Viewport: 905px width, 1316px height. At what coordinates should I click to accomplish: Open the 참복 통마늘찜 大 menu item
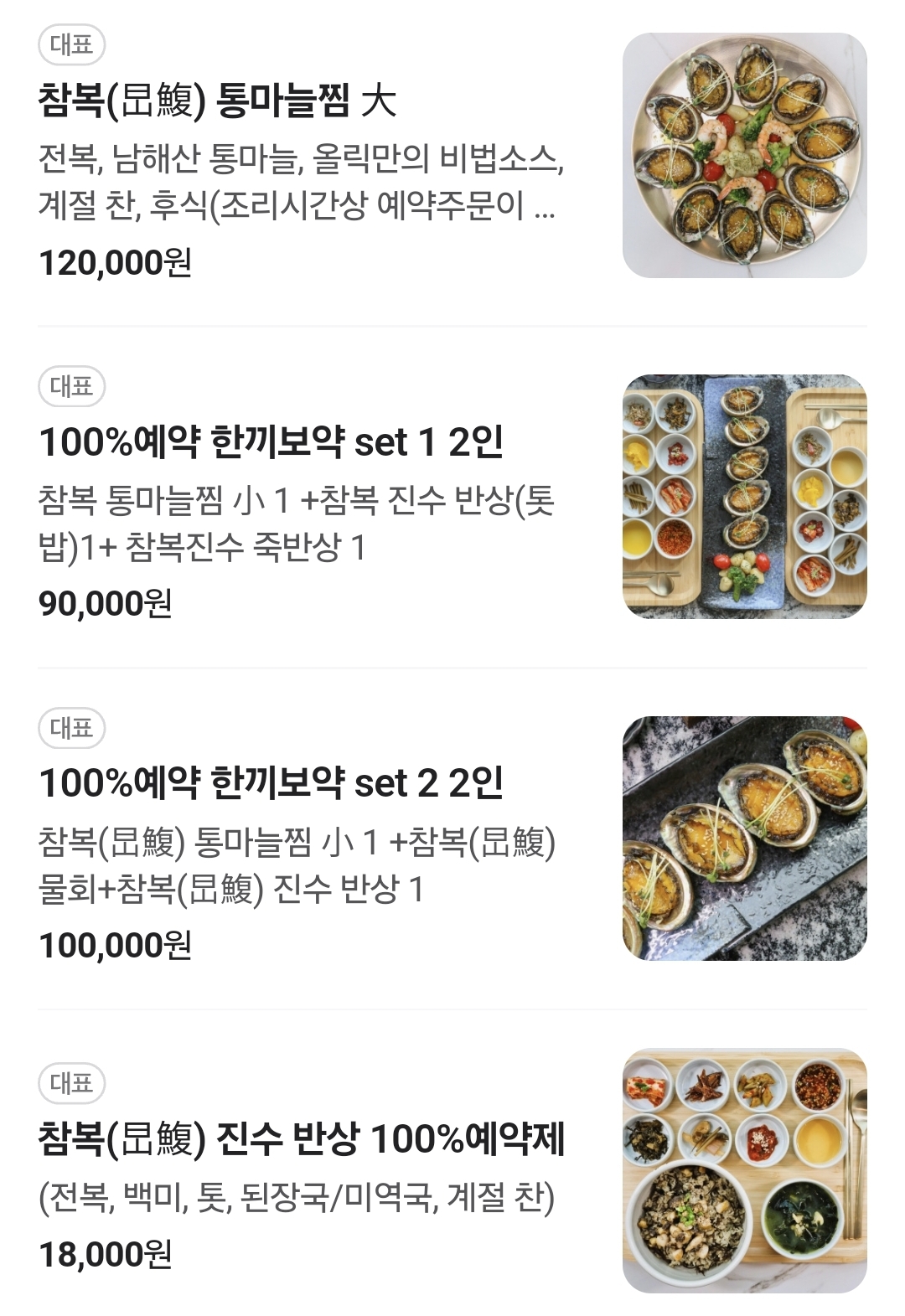click(x=217, y=101)
